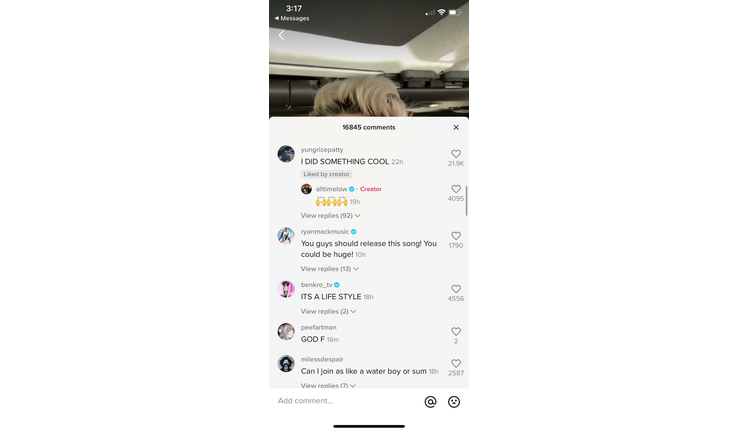
Task: Open alltimelow's creator profile
Action: pos(306,189)
